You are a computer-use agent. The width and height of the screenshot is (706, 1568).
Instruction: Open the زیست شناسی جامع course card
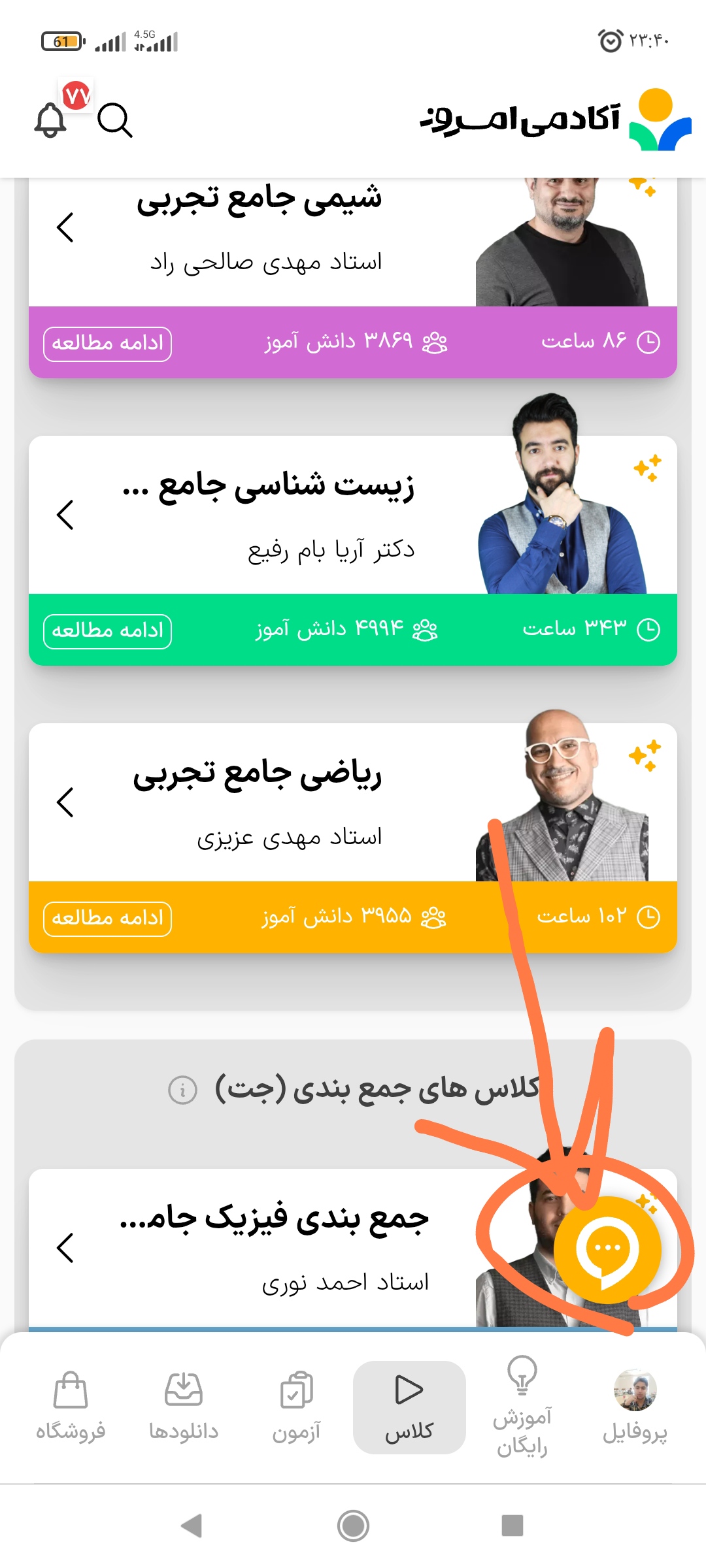(268, 515)
